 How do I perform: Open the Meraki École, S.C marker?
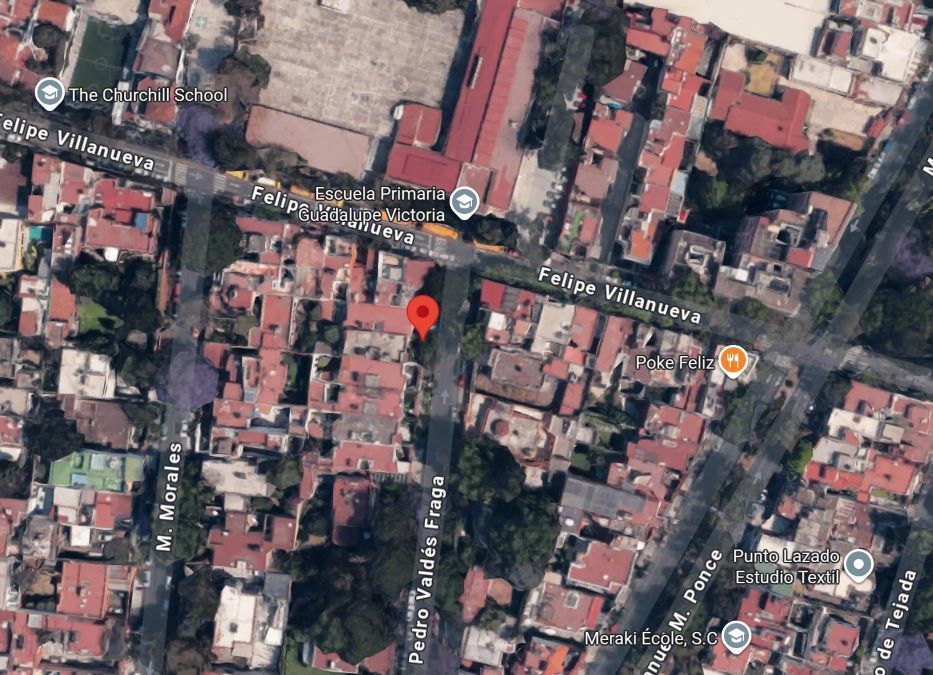click(x=736, y=638)
